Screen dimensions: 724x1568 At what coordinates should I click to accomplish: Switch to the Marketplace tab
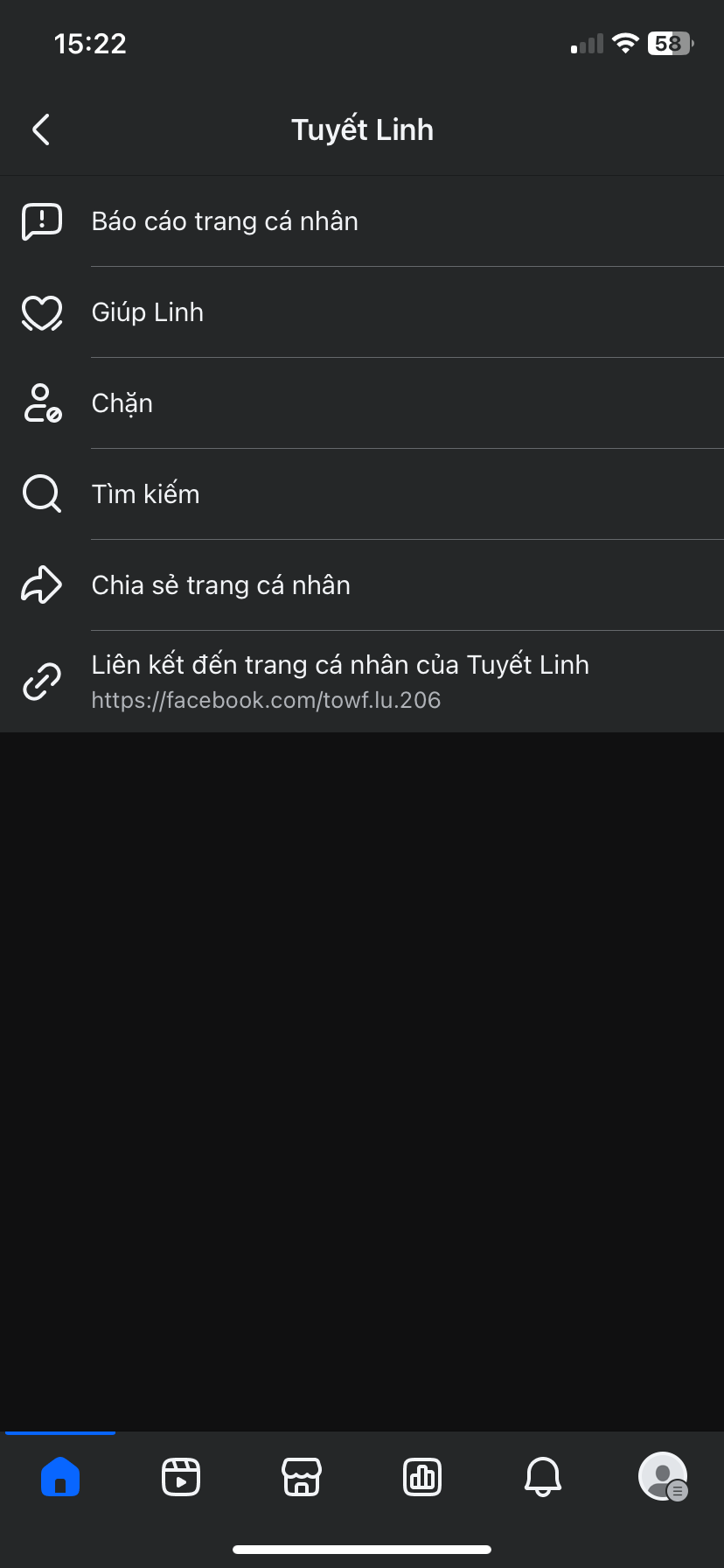point(302,1477)
